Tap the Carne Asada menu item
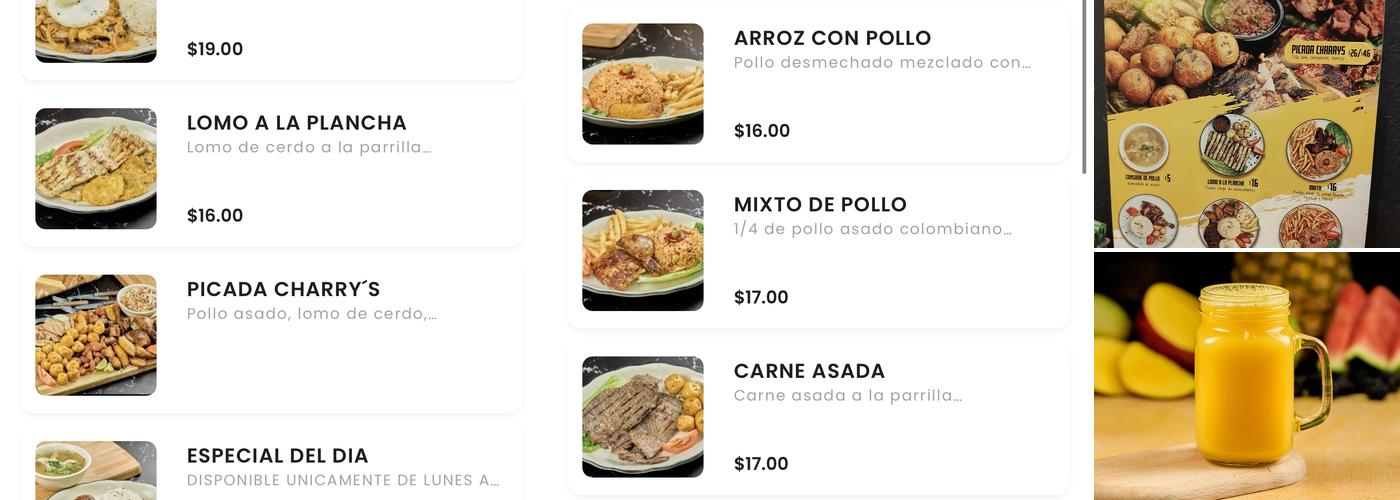1400x500 pixels. click(818, 418)
